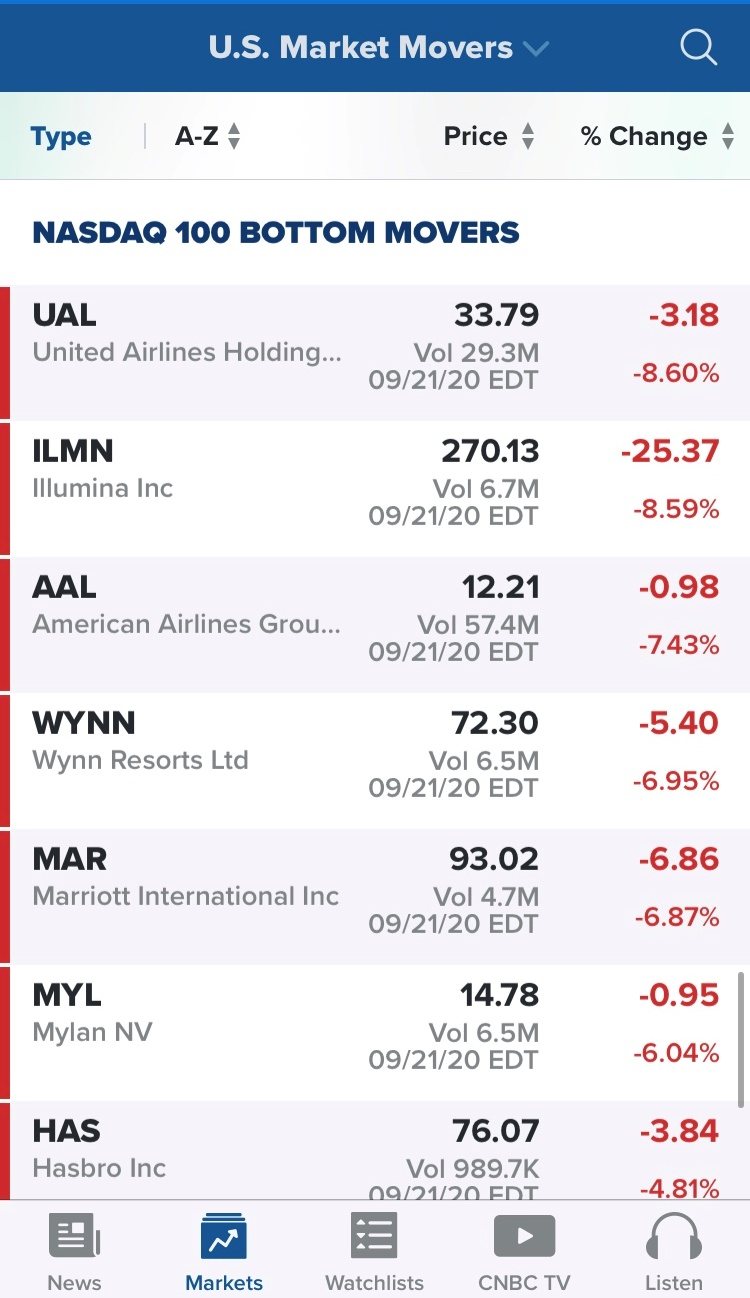Viewport: 750px width, 1298px height.
Task: Switch to the News tab
Action: (75, 1250)
